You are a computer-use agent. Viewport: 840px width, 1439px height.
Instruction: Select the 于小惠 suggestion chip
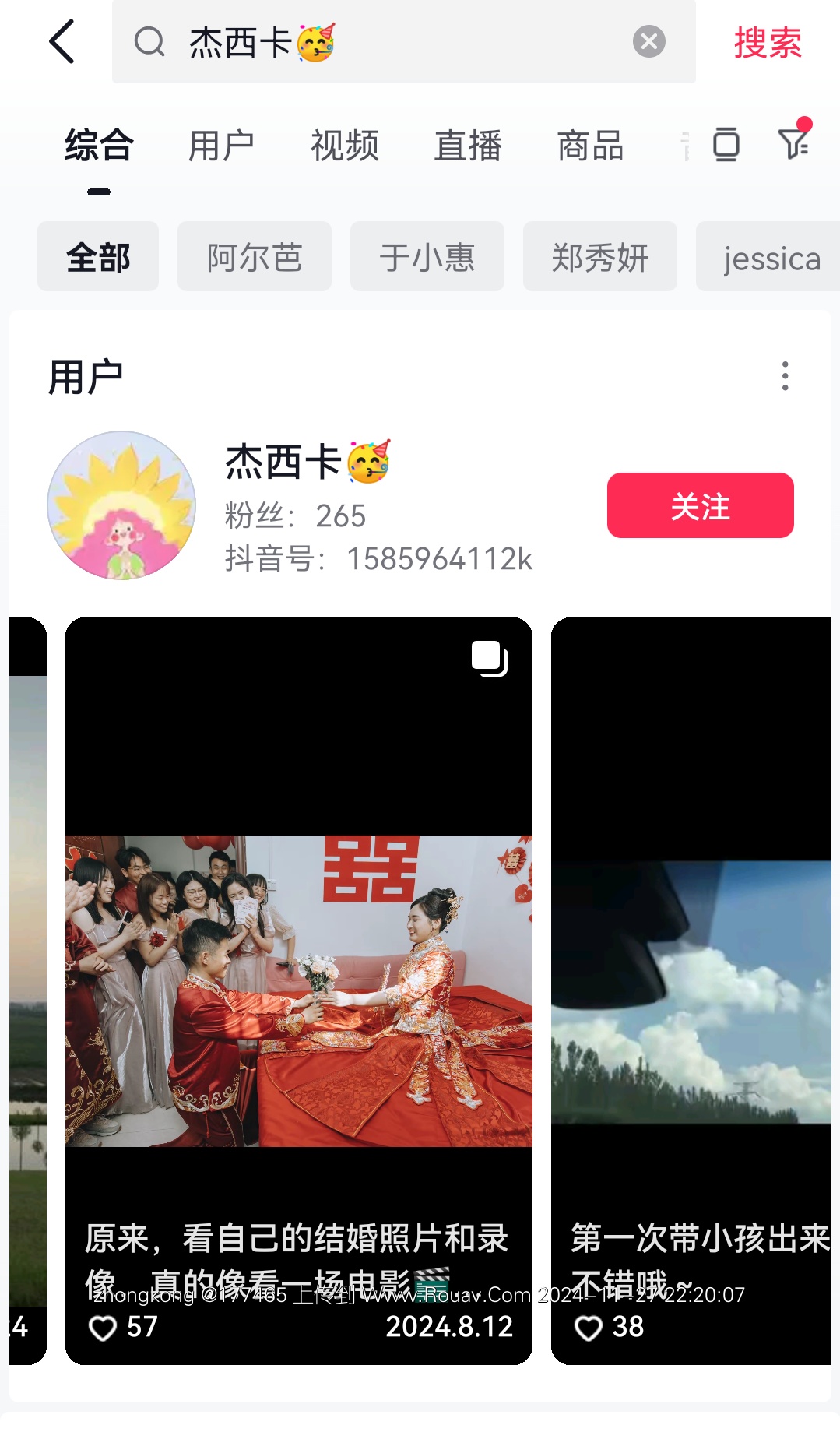427,257
